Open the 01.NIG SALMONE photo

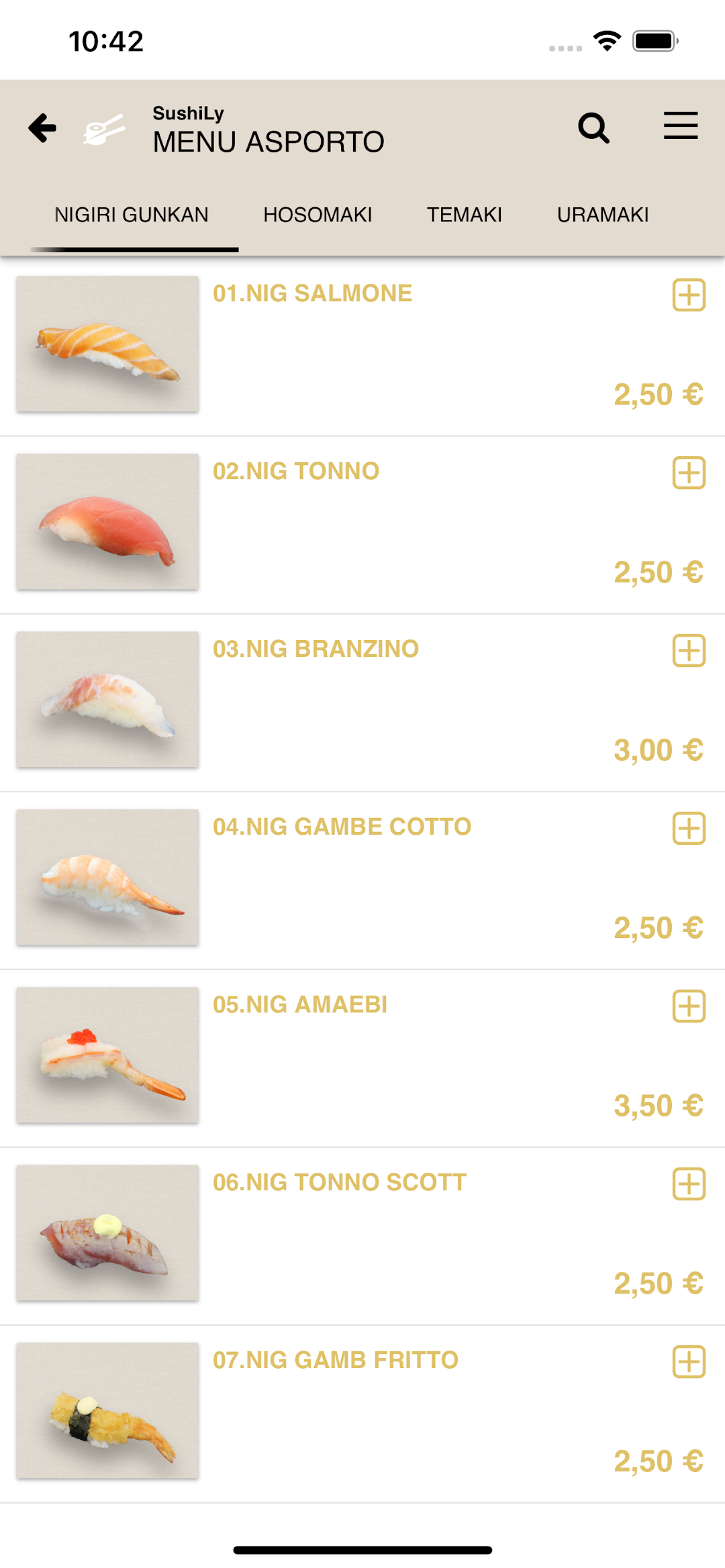(x=107, y=344)
